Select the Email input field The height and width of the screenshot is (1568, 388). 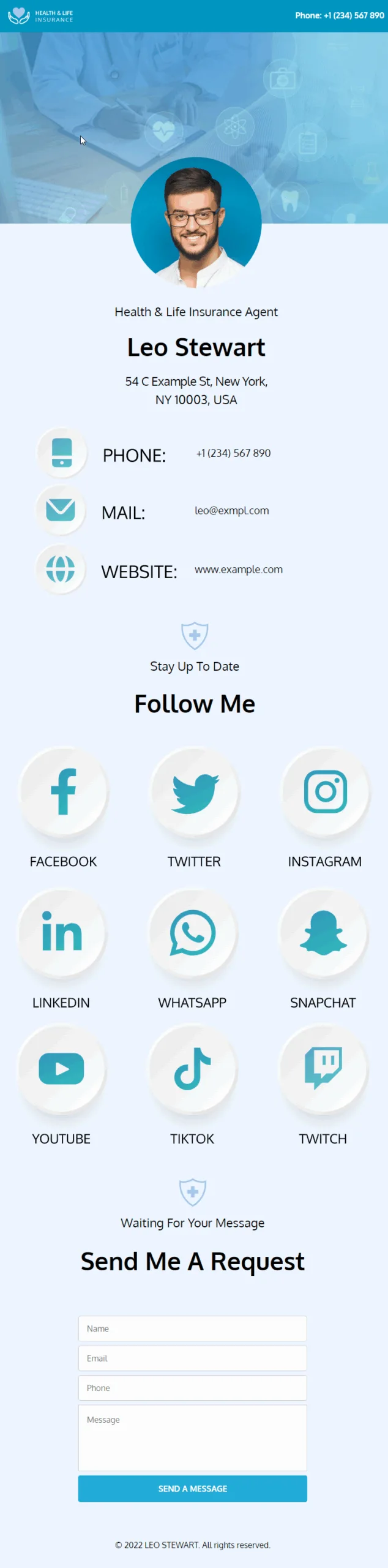(192, 1358)
